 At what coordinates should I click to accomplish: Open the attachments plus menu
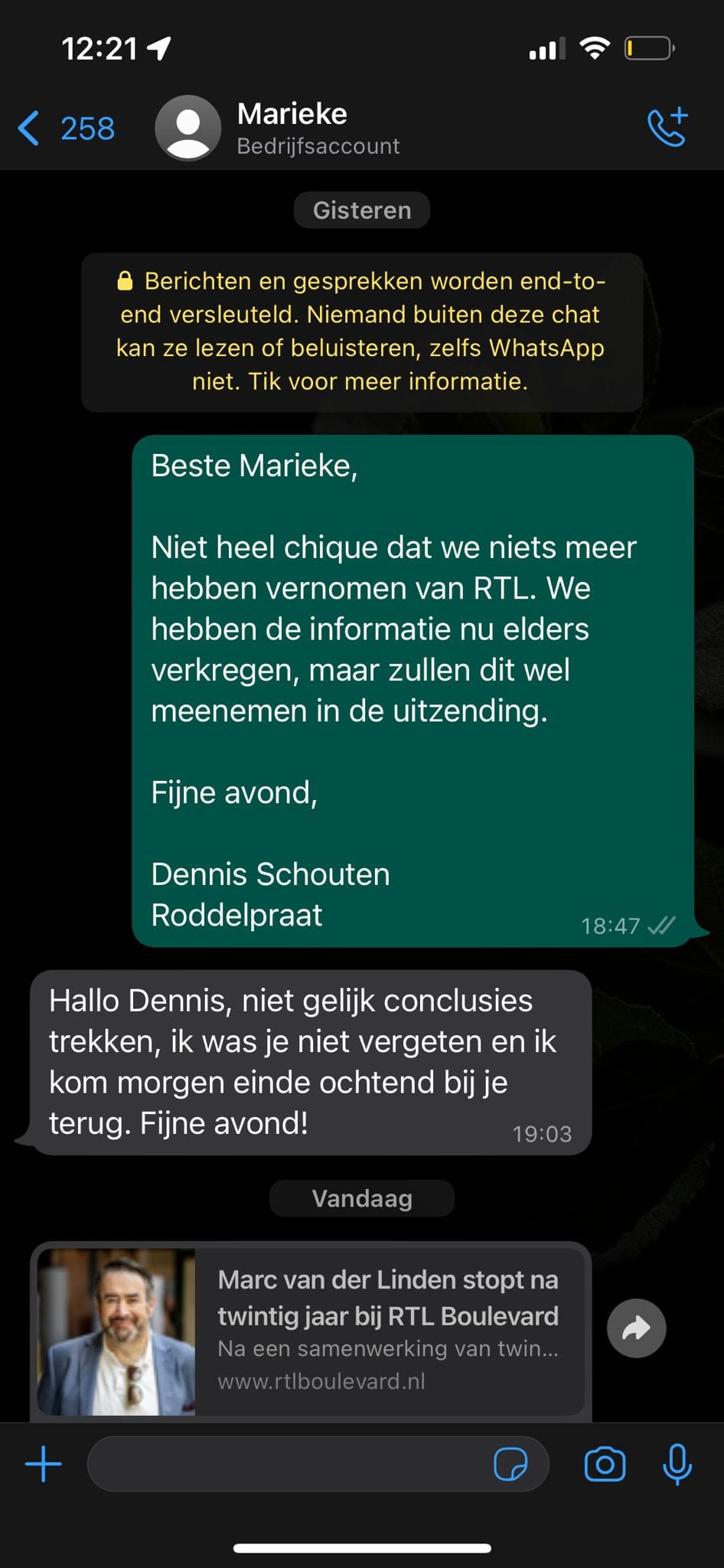pos(44,1465)
